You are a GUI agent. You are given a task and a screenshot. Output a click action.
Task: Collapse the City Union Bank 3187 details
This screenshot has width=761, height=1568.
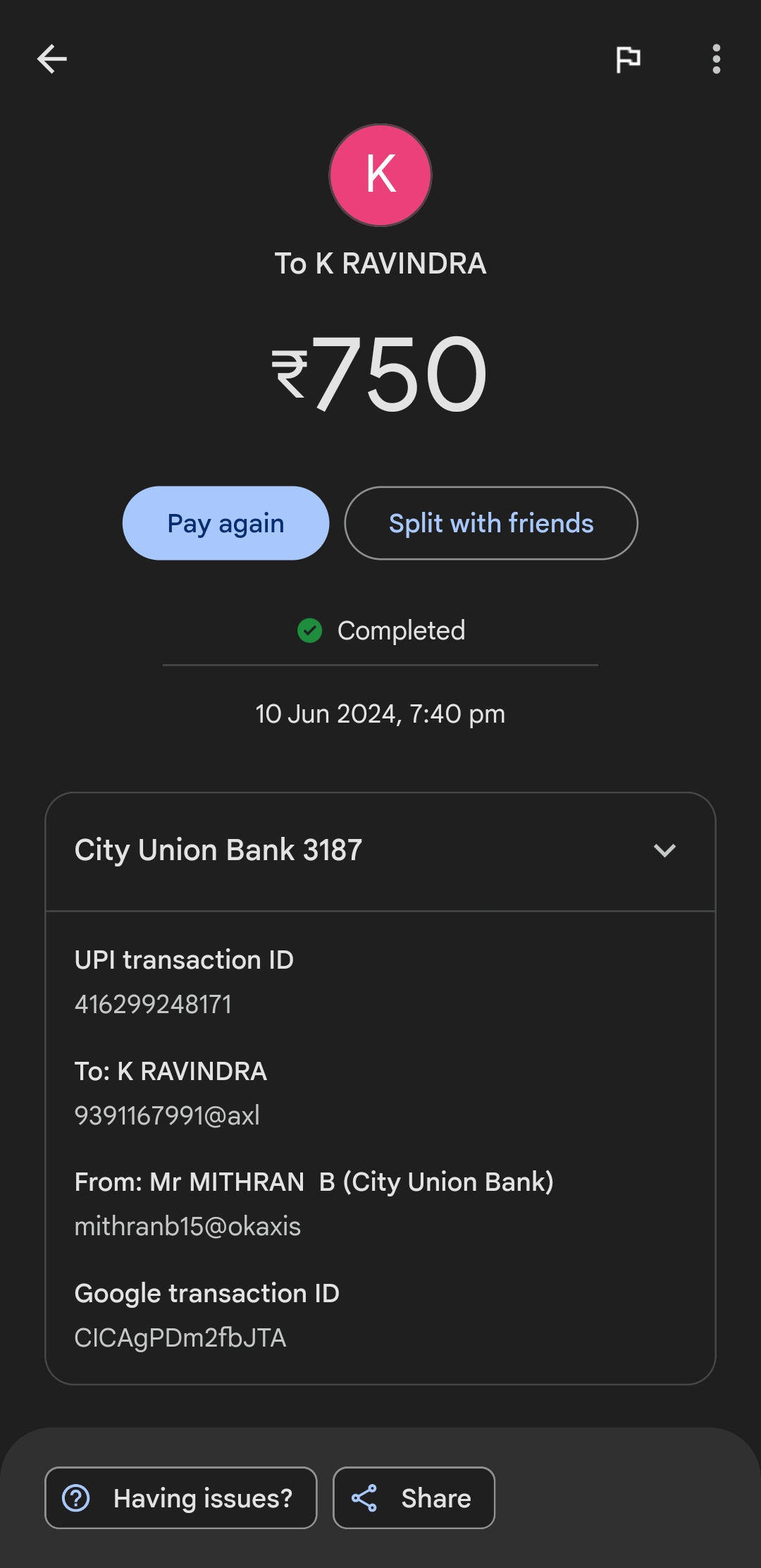pos(664,850)
